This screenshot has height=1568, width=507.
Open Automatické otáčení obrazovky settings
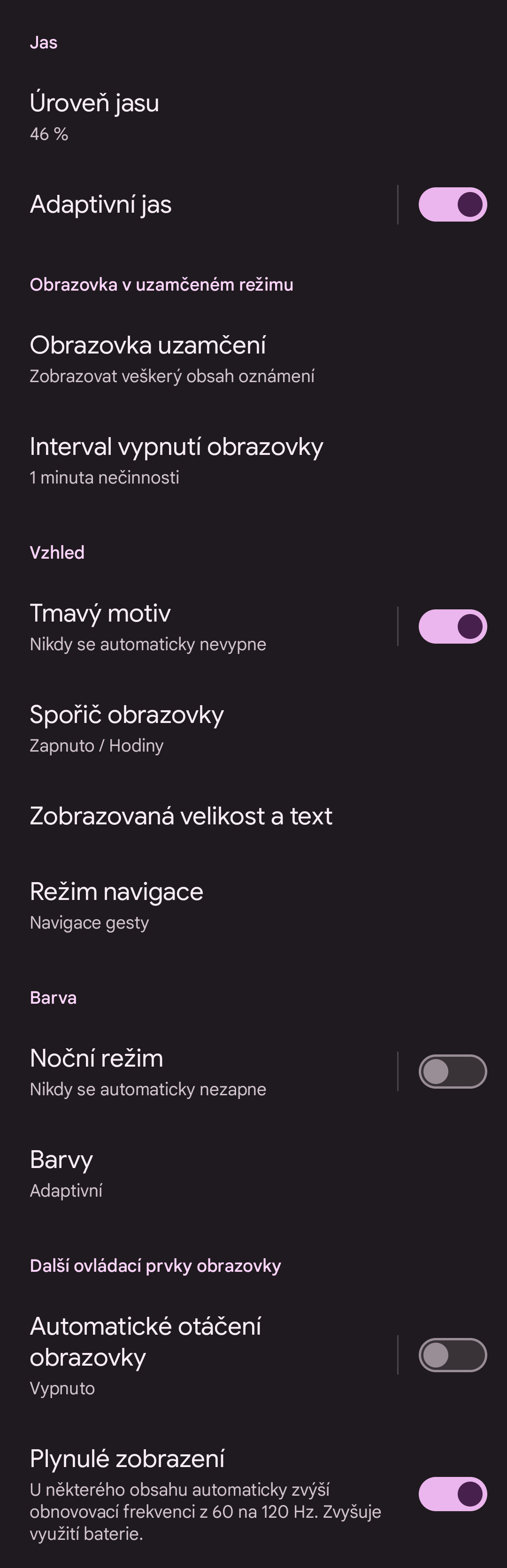pyautogui.click(x=183, y=1354)
